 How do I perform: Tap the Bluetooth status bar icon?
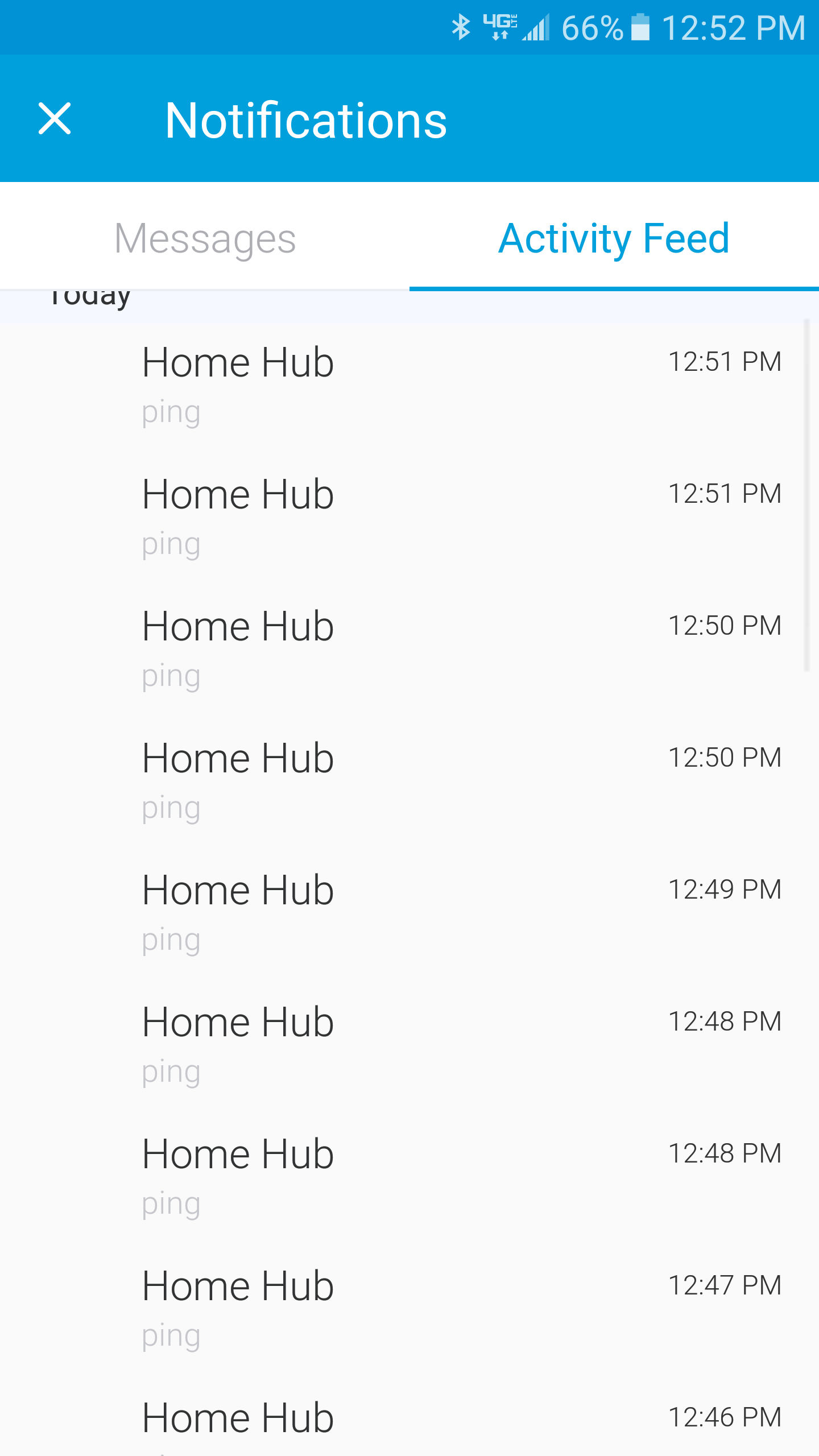tap(461, 26)
